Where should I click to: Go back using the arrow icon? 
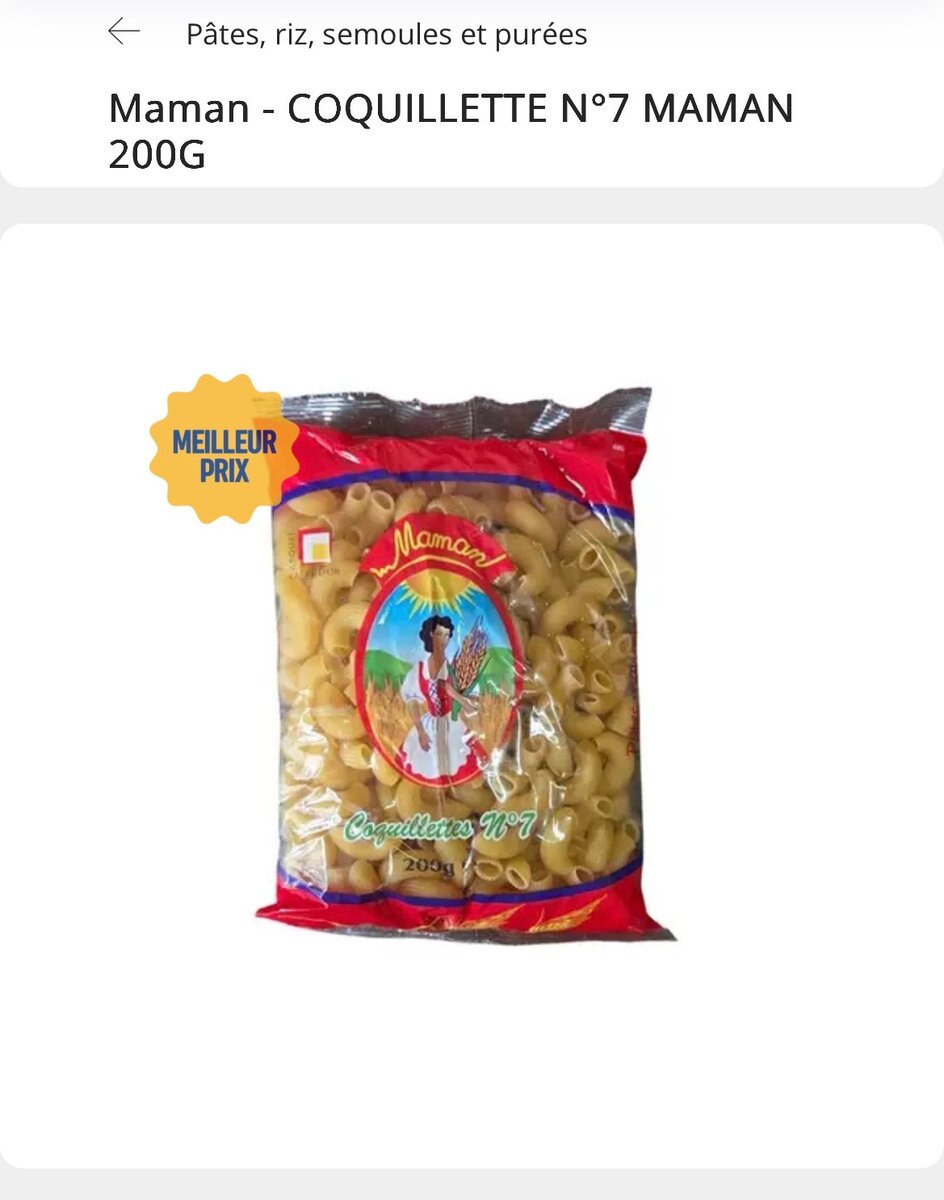coord(124,32)
